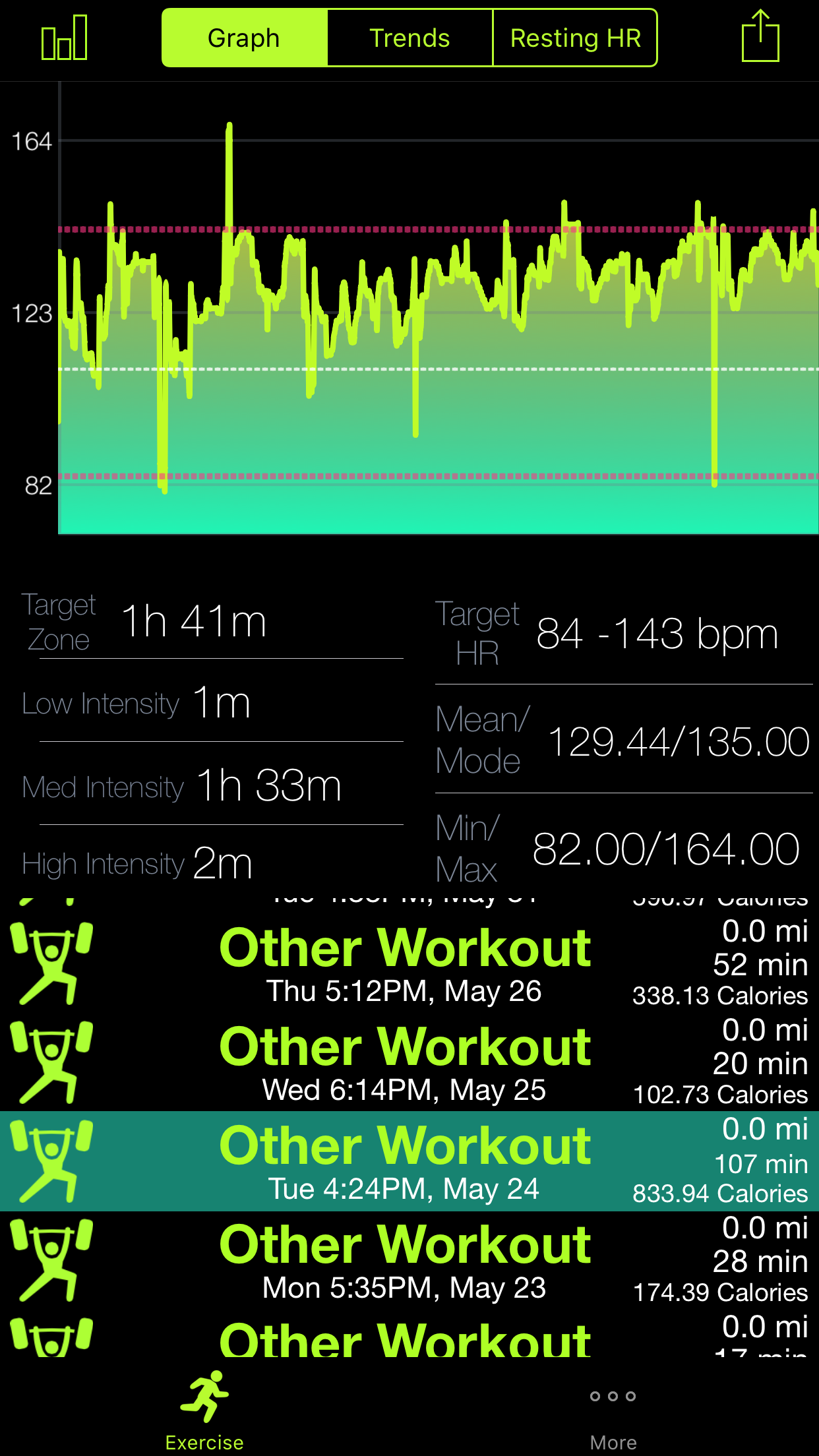Viewport: 819px width, 1456px height.
Task: Select the Graph segment
Action: click(x=245, y=38)
